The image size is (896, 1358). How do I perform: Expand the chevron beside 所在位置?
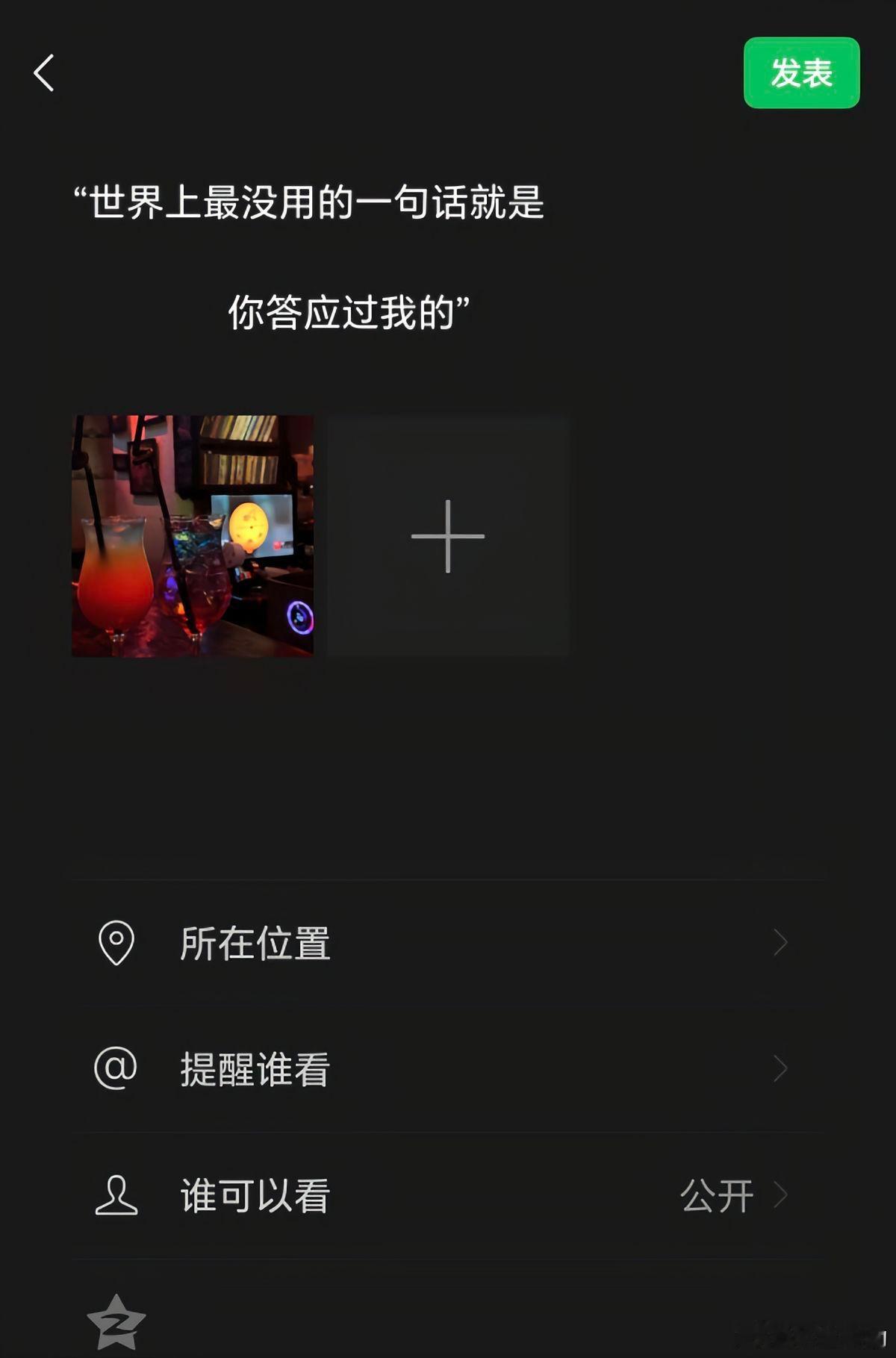(x=779, y=944)
